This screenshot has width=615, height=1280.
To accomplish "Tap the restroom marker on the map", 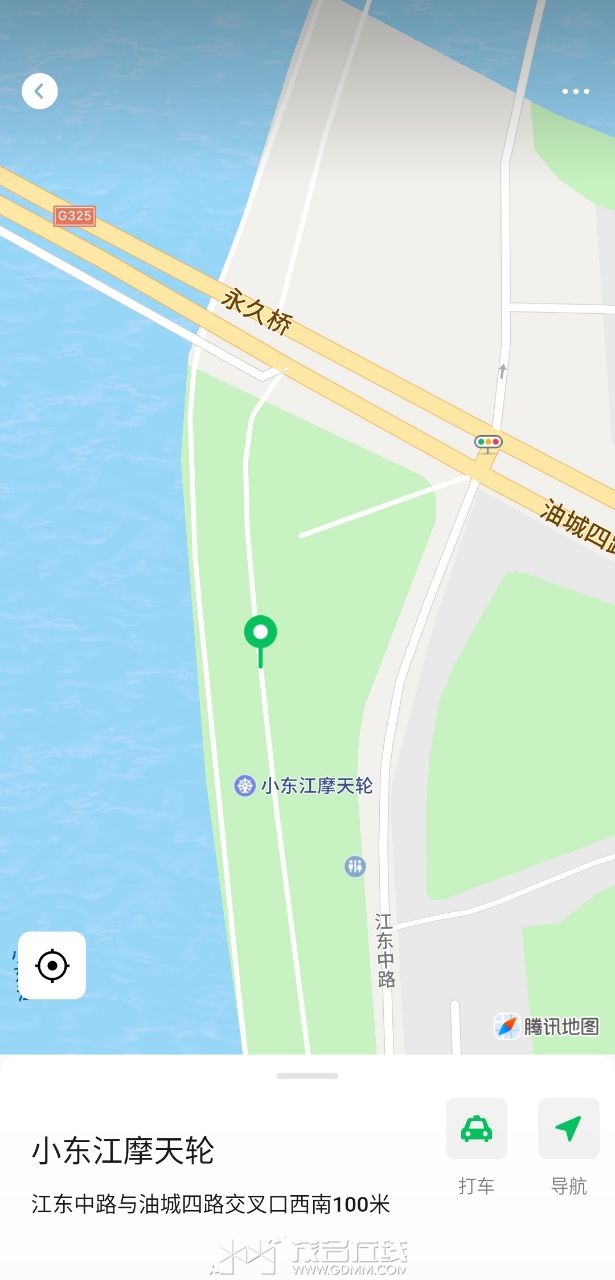I will click(355, 866).
